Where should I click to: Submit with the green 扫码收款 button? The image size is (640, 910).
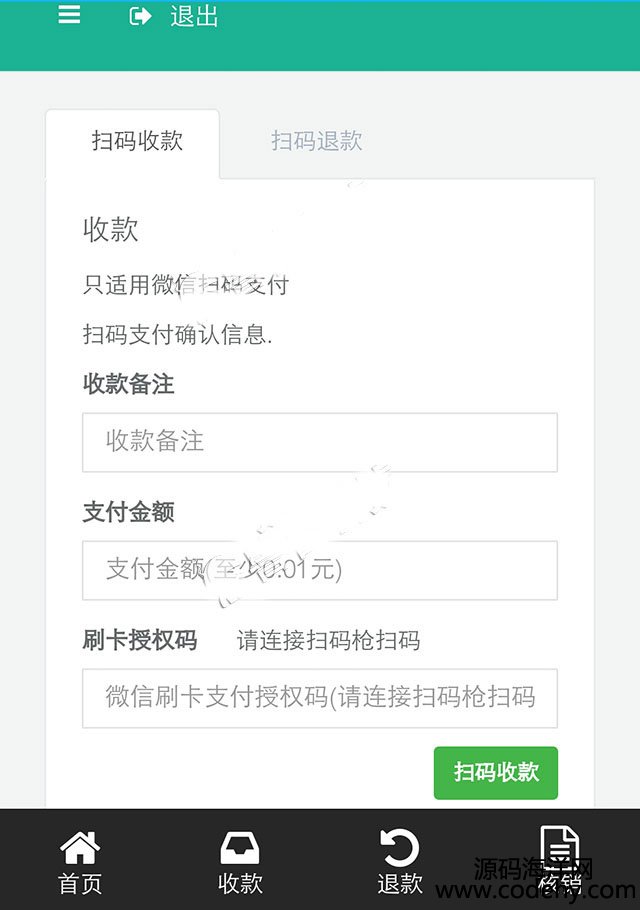coord(495,772)
